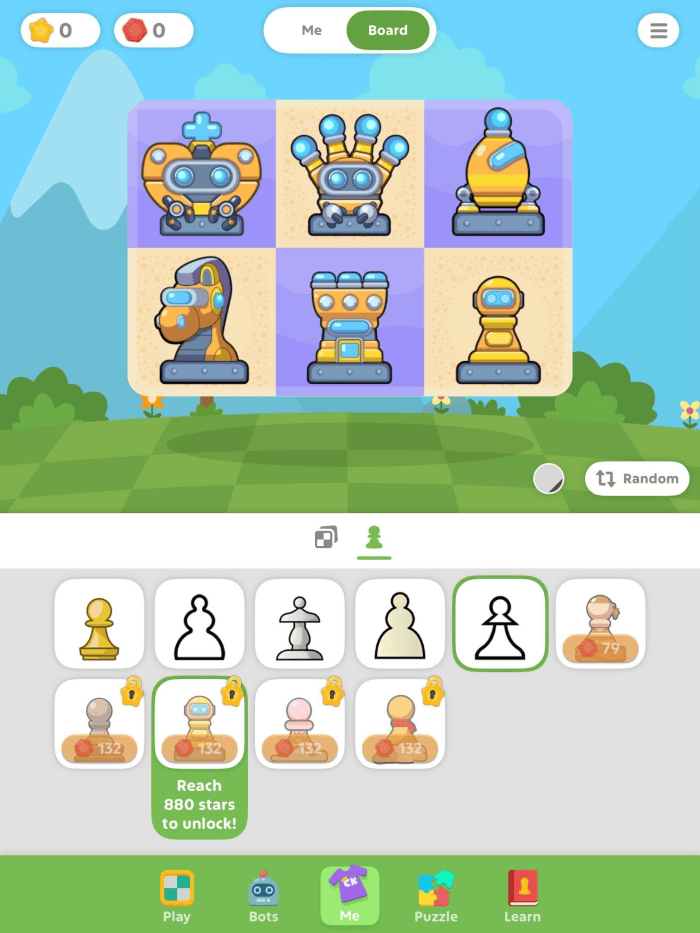
Task: Select the pawn piece styles tab
Action: (374, 538)
